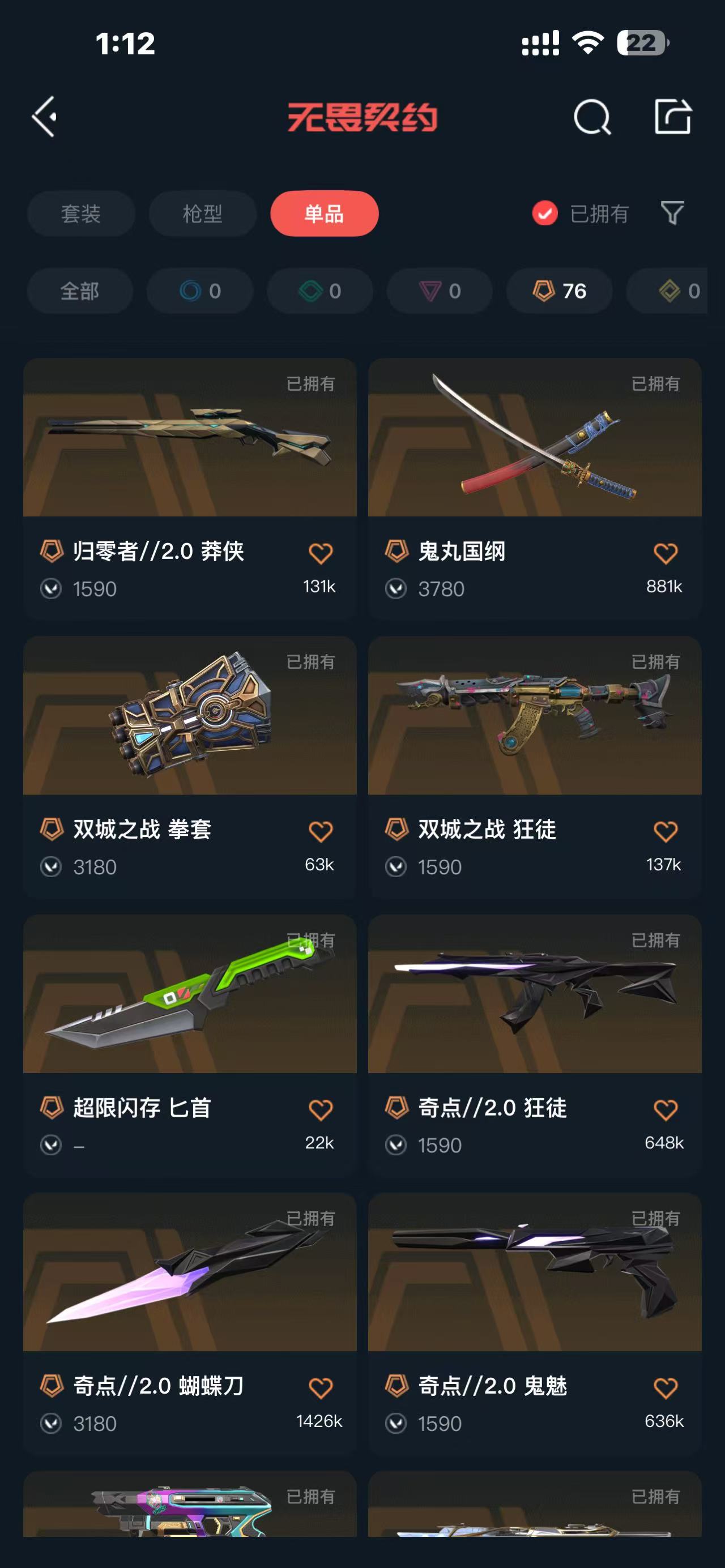Viewport: 725px width, 1568px height.
Task: Go back using the top-left arrow
Action: coord(44,116)
